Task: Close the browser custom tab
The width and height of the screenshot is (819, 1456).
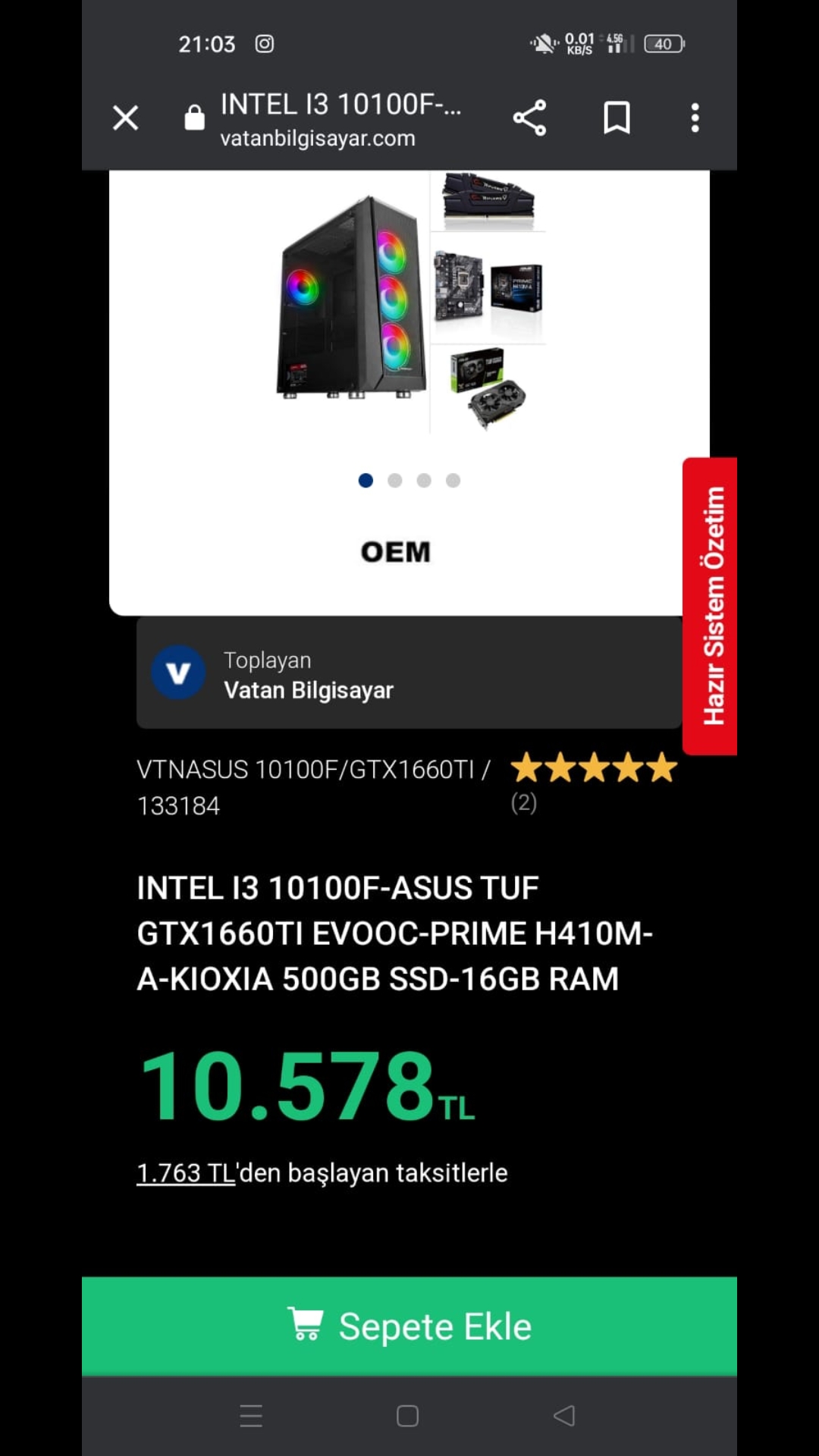Action: click(126, 118)
